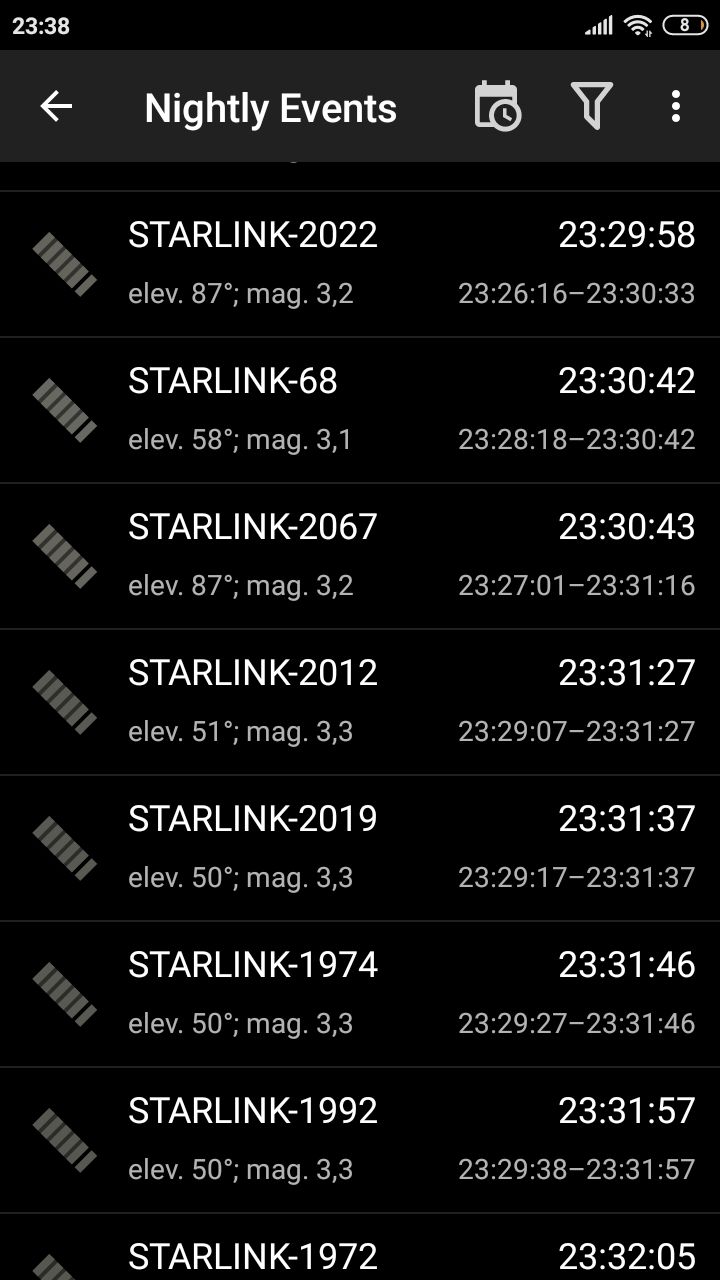Open the STARLINK-2022 event
This screenshot has height=1280, width=720.
(x=360, y=264)
